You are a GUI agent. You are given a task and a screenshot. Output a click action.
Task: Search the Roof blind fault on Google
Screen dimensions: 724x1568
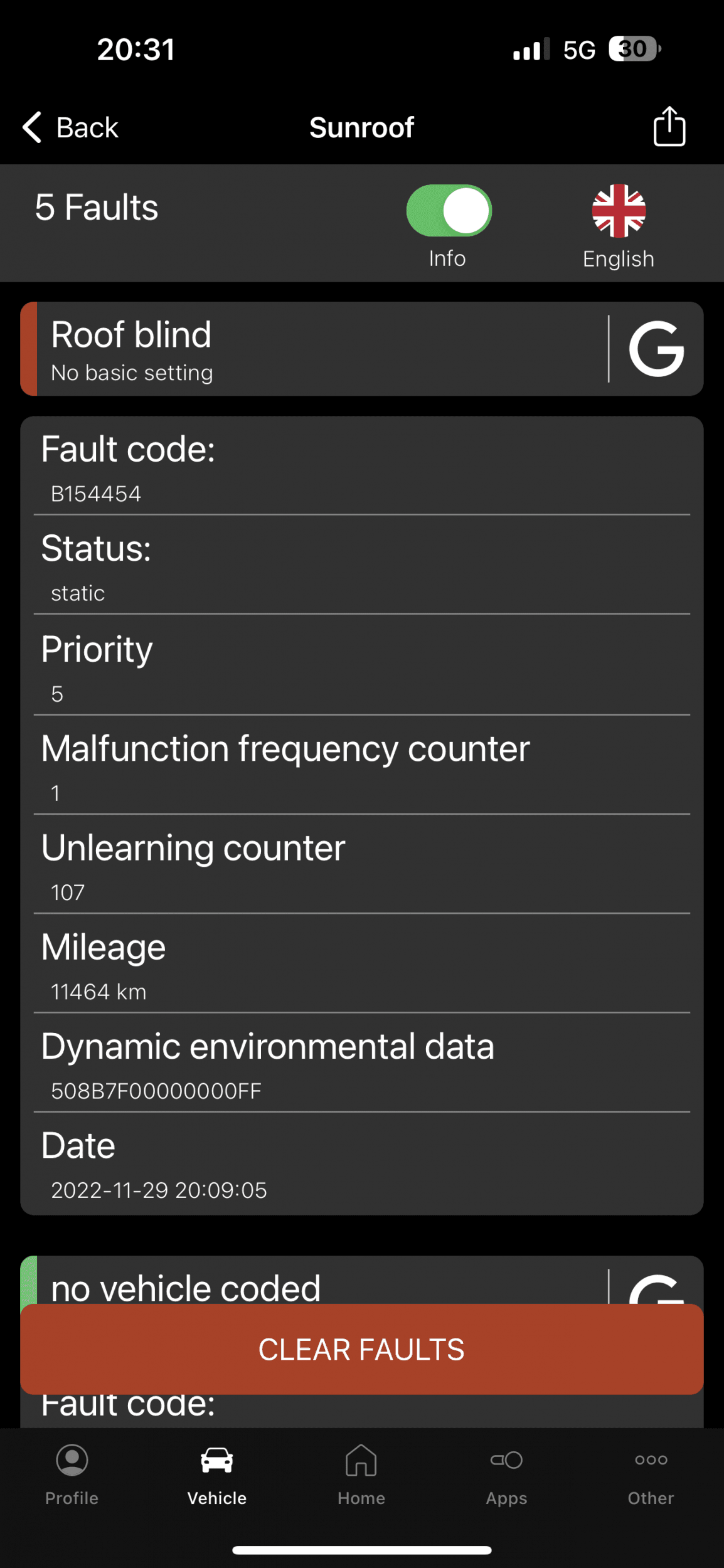coord(656,349)
